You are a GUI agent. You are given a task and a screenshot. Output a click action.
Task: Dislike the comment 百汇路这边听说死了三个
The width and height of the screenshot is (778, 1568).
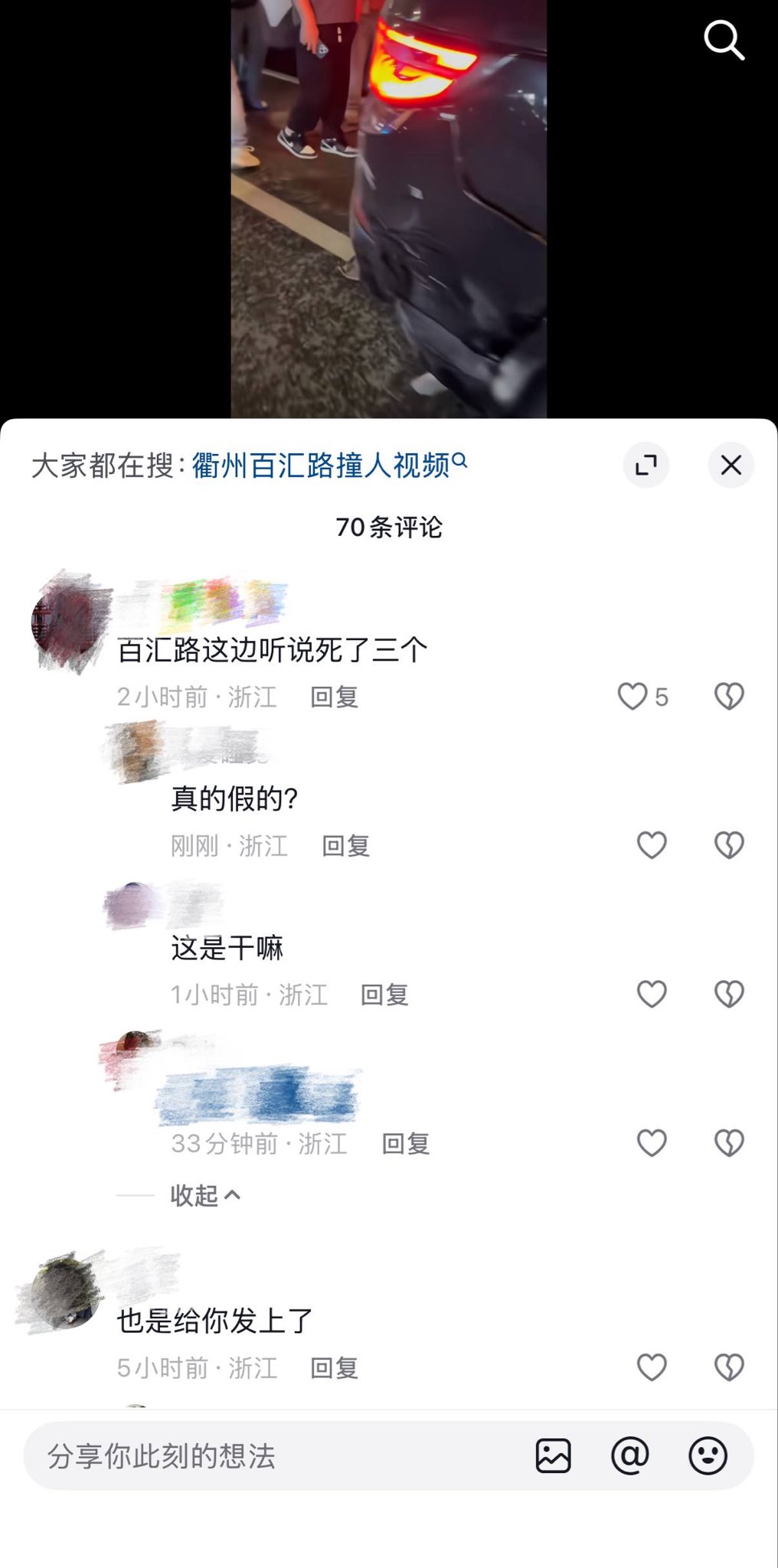[x=728, y=697]
